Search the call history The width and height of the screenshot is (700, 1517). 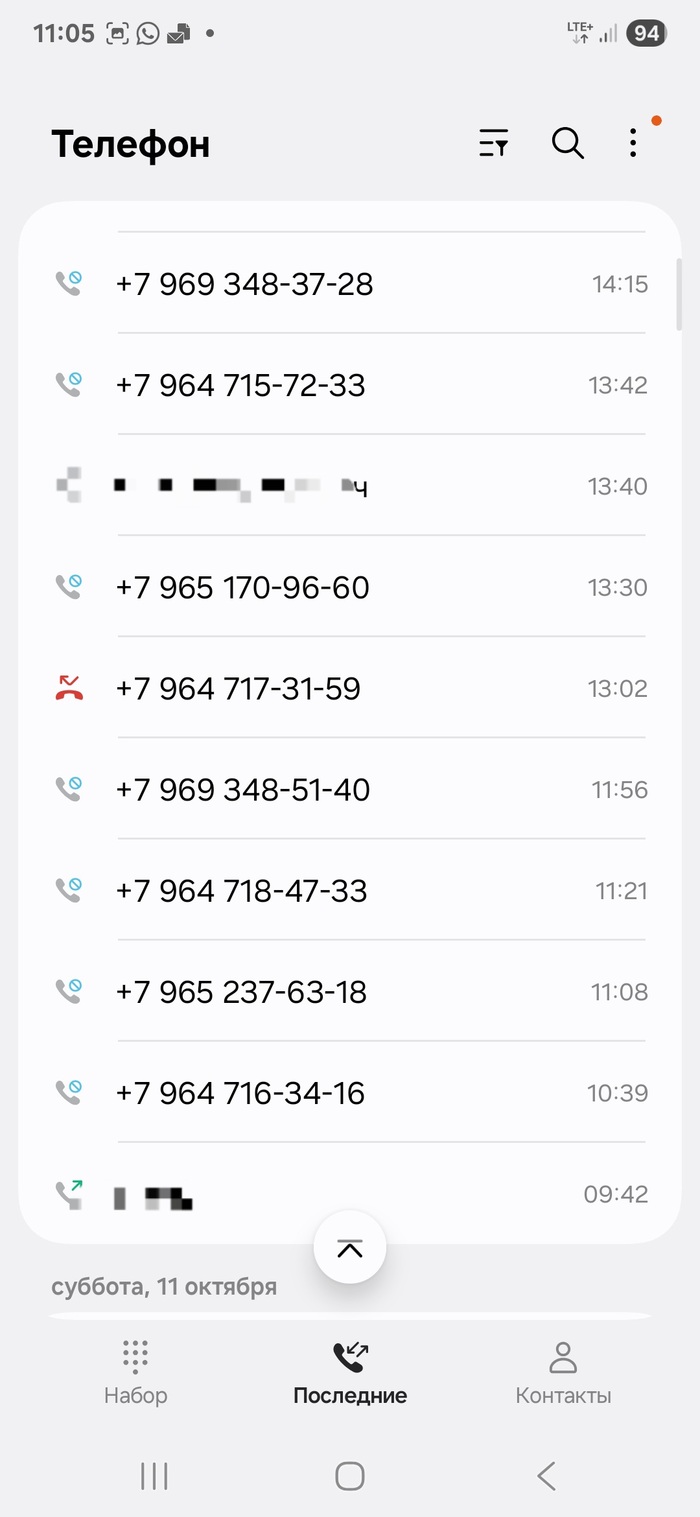pos(567,144)
